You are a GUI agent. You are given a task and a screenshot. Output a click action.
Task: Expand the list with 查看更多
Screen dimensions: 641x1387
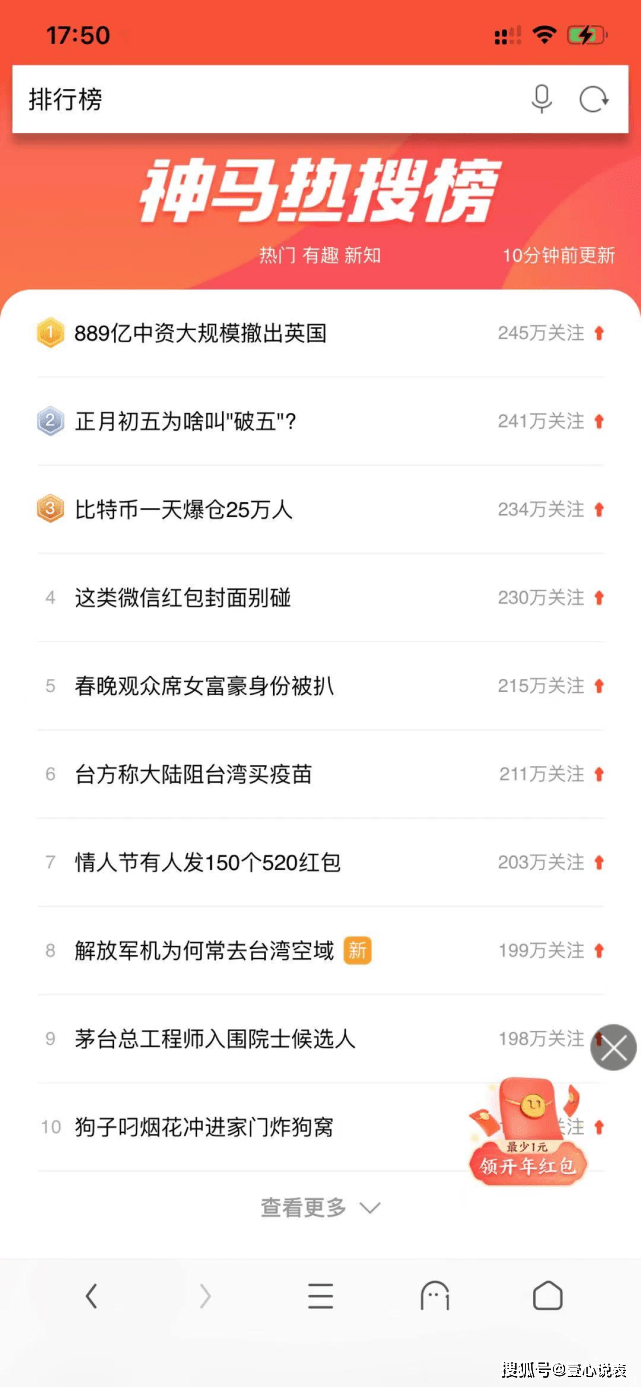(x=320, y=1208)
